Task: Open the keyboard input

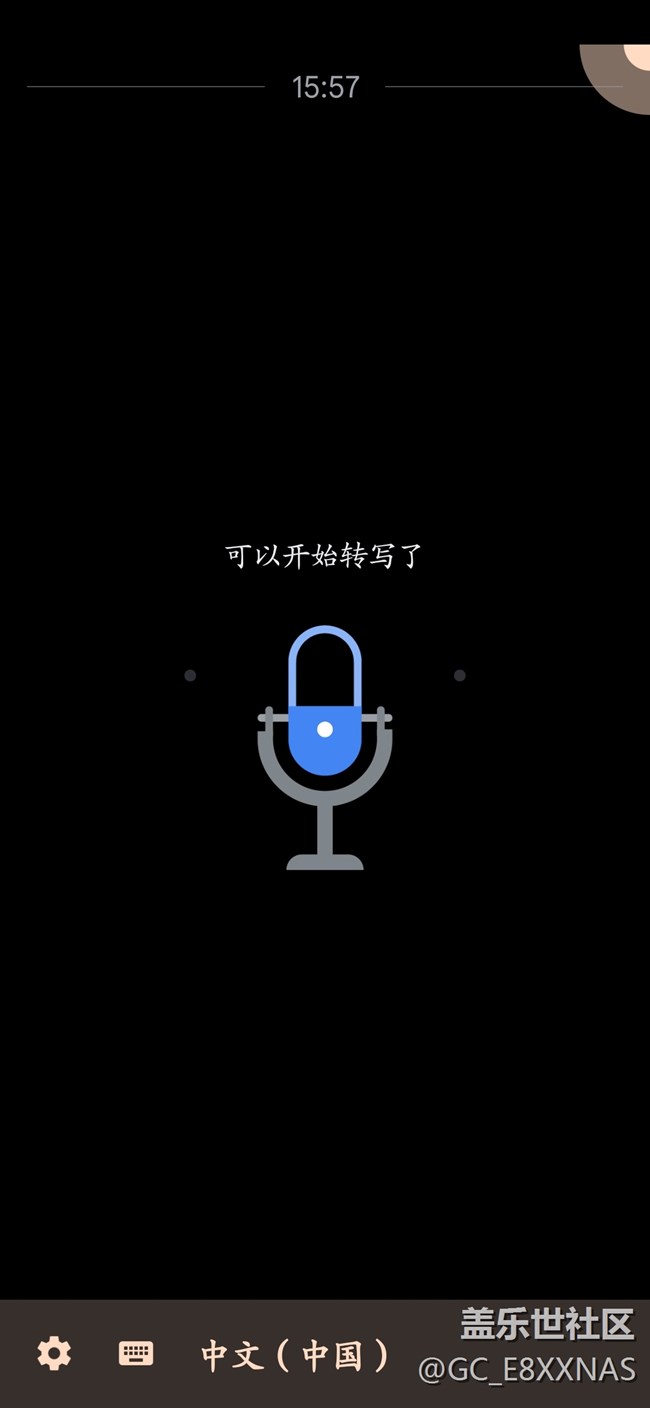Action: (x=136, y=1354)
